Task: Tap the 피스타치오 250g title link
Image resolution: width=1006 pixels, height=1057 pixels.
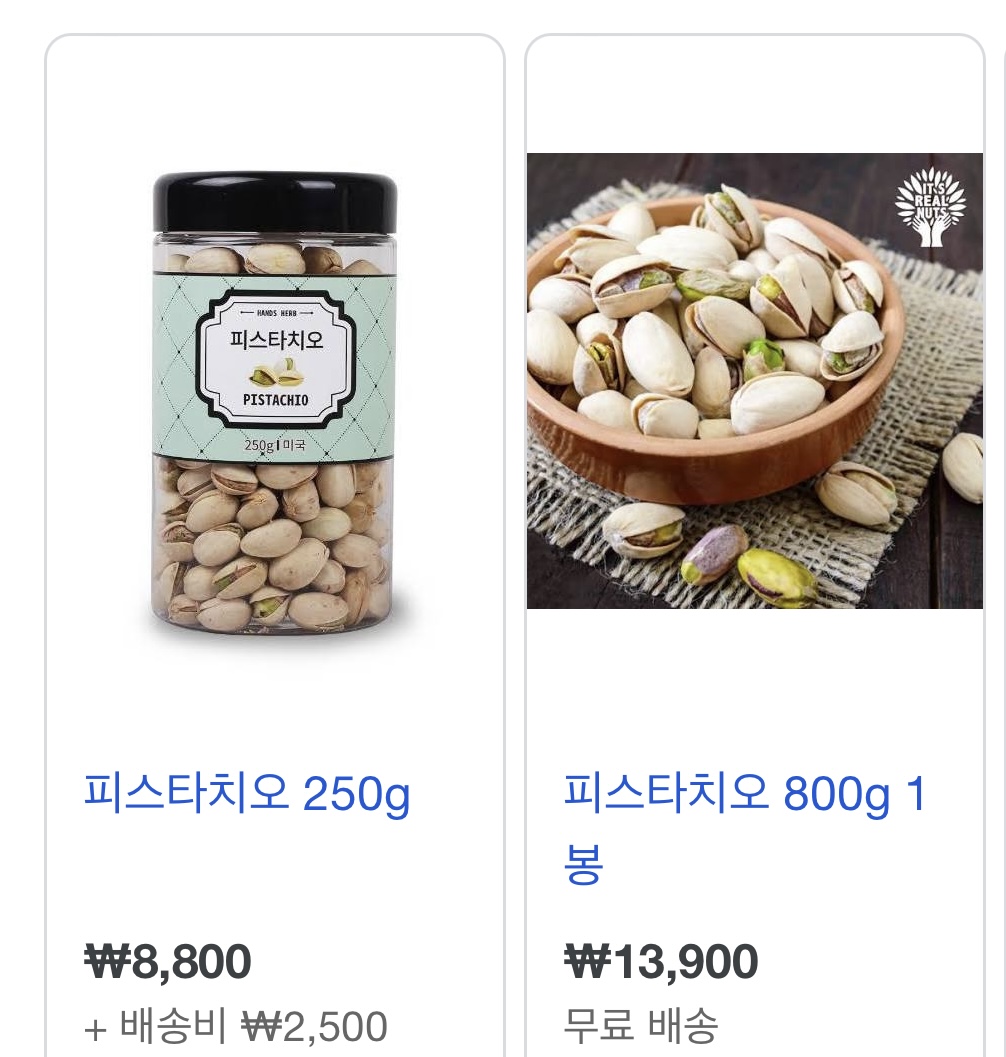Action: click(247, 795)
